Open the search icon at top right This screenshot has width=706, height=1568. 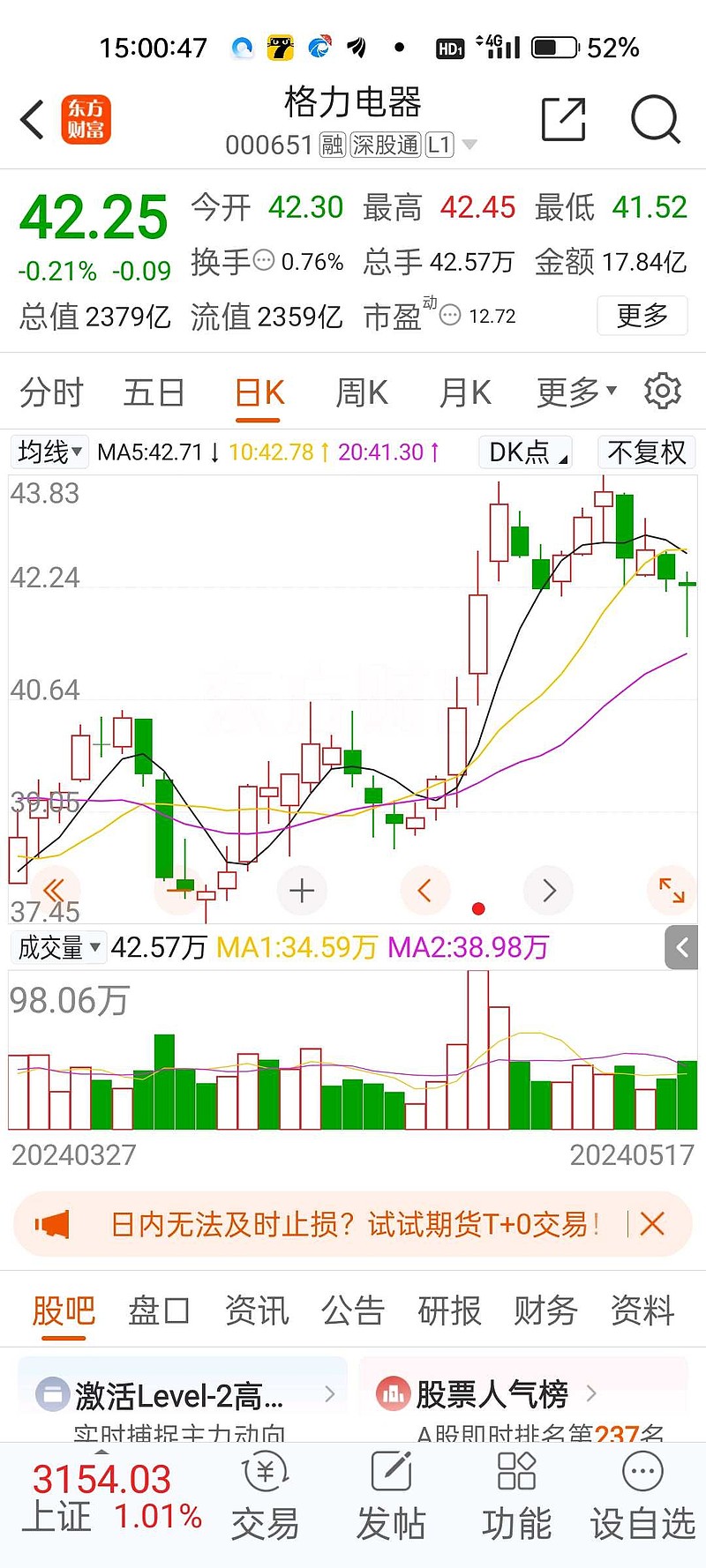[x=655, y=119]
